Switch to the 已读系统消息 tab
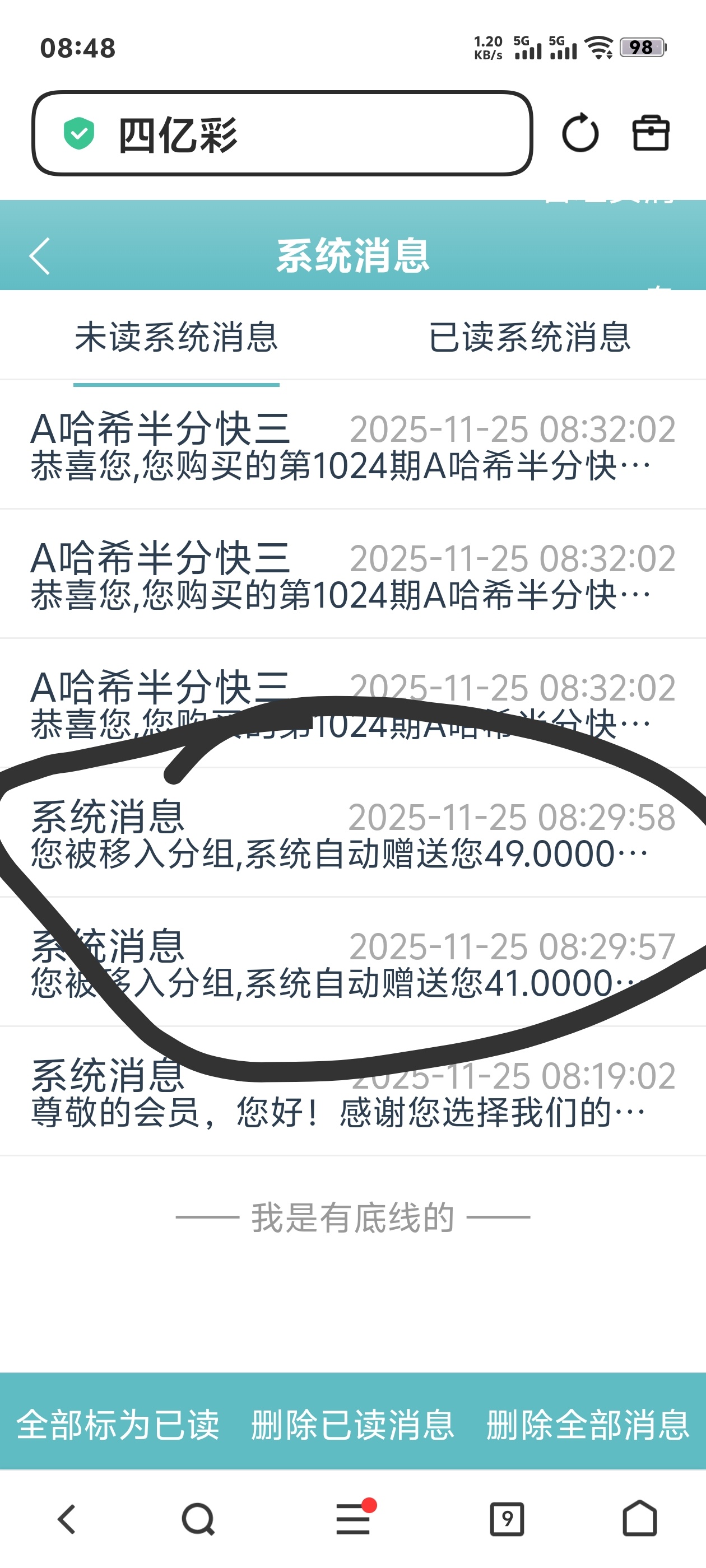 click(x=529, y=338)
